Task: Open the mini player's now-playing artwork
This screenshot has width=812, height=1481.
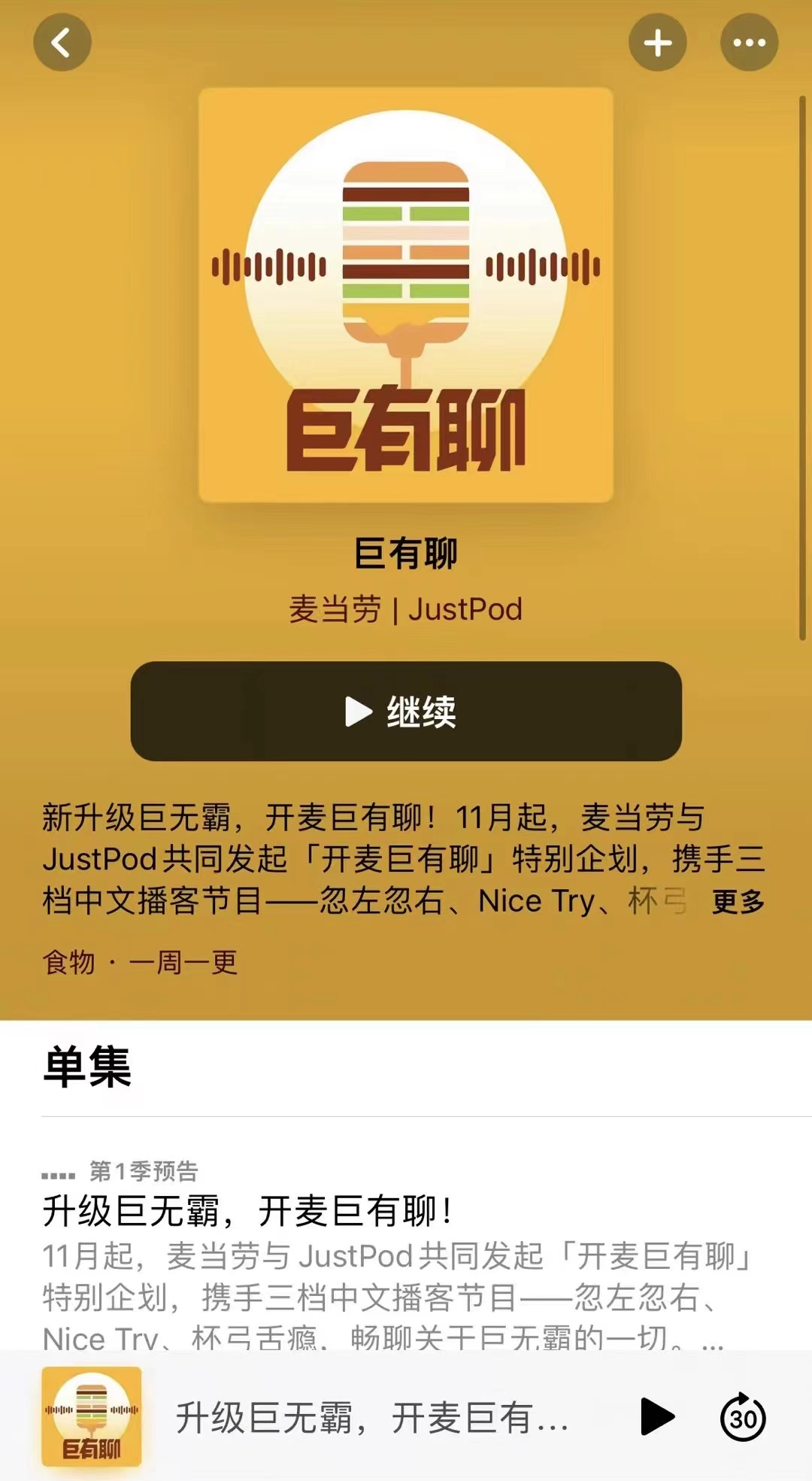Action: (x=92, y=1417)
